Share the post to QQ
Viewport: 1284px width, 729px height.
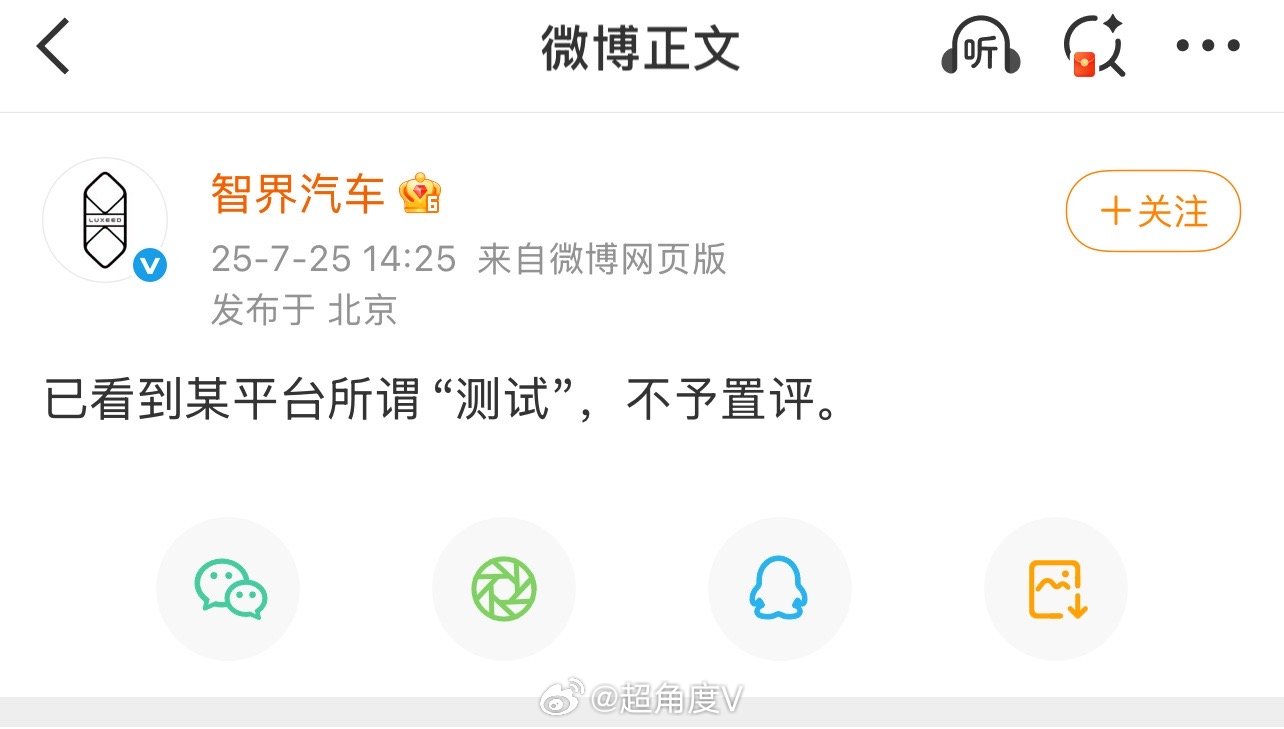pos(779,588)
